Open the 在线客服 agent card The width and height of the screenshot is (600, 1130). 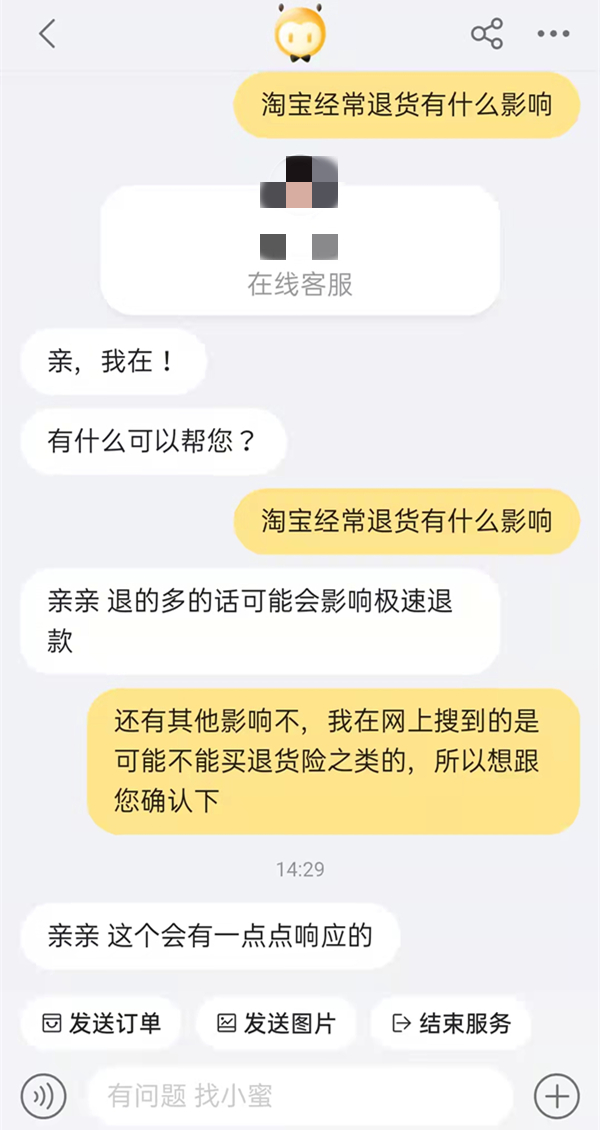pyautogui.click(x=300, y=248)
